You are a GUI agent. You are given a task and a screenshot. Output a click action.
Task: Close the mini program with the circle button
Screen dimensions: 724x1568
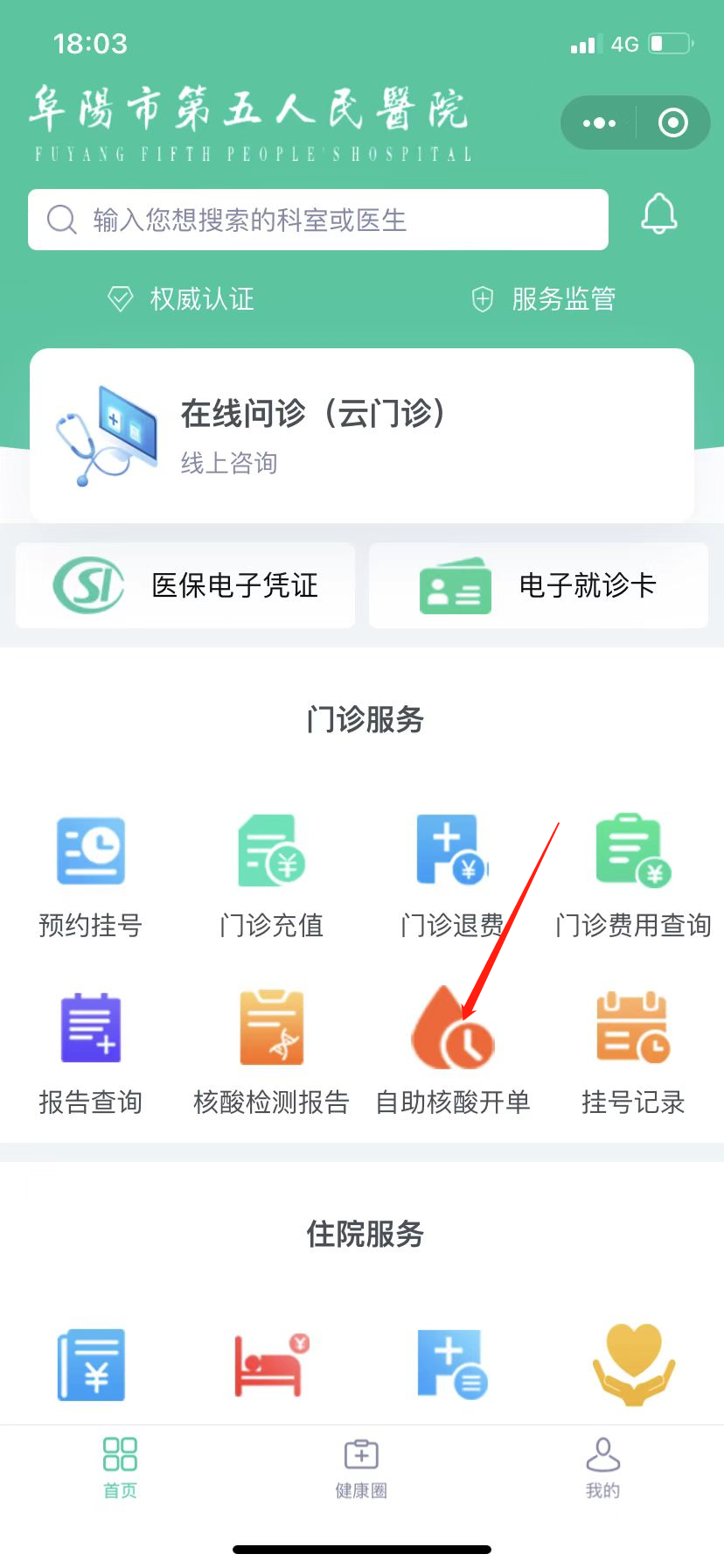tap(672, 123)
